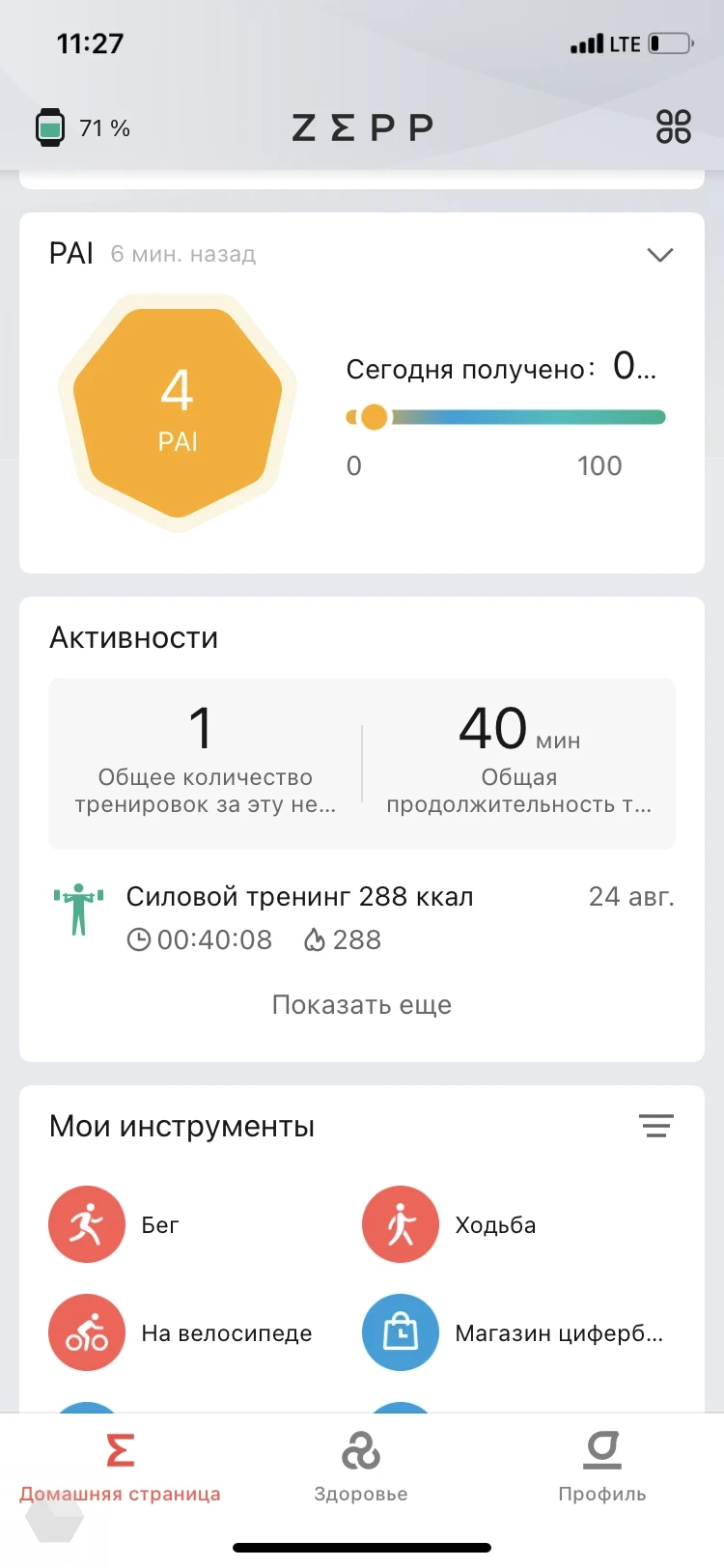Start the На велосипеде tool
Viewport: 724px width, 1568px height.
pyautogui.click(x=87, y=1332)
